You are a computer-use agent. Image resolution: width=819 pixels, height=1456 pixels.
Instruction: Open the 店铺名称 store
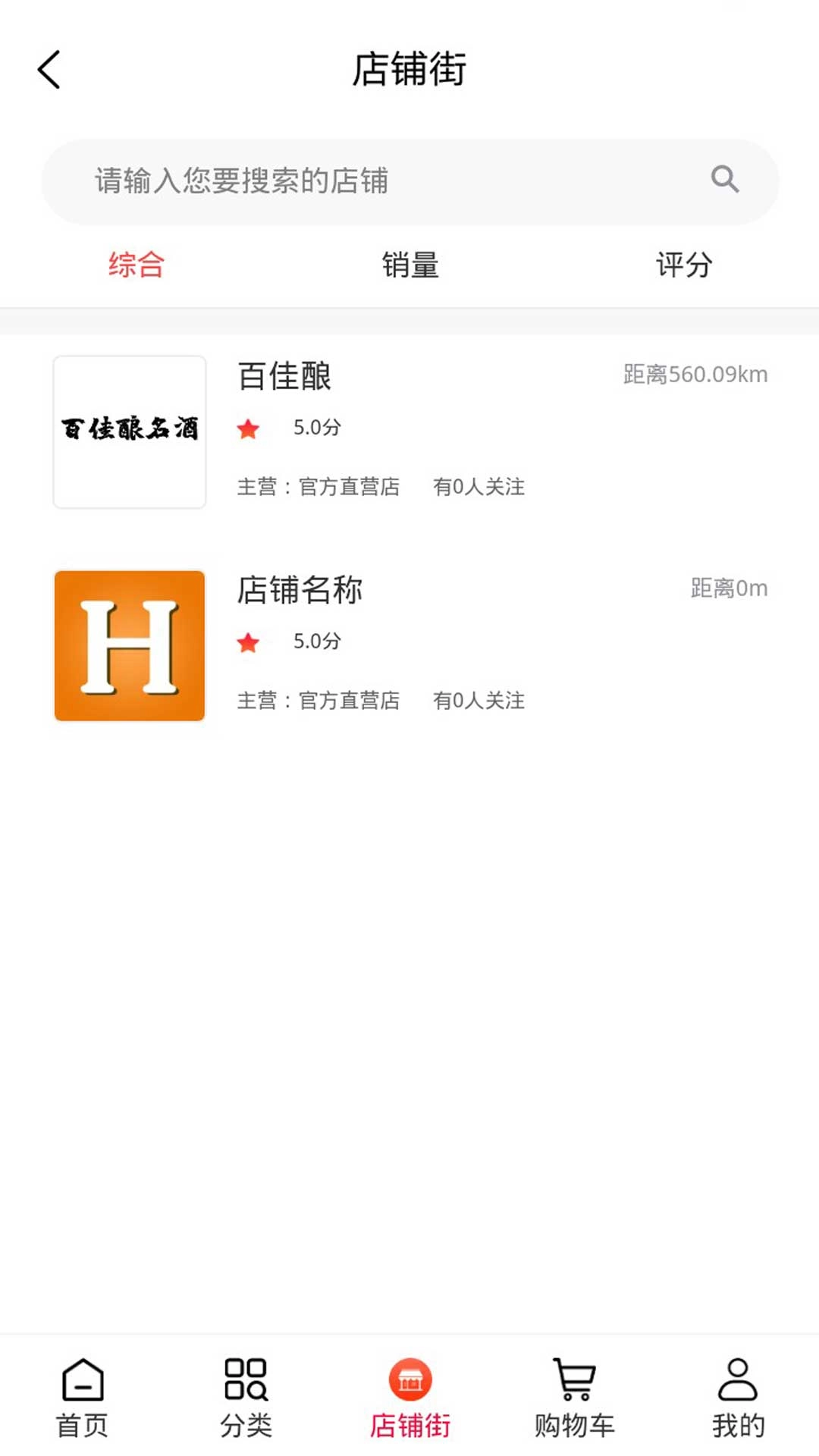pos(409,645)
